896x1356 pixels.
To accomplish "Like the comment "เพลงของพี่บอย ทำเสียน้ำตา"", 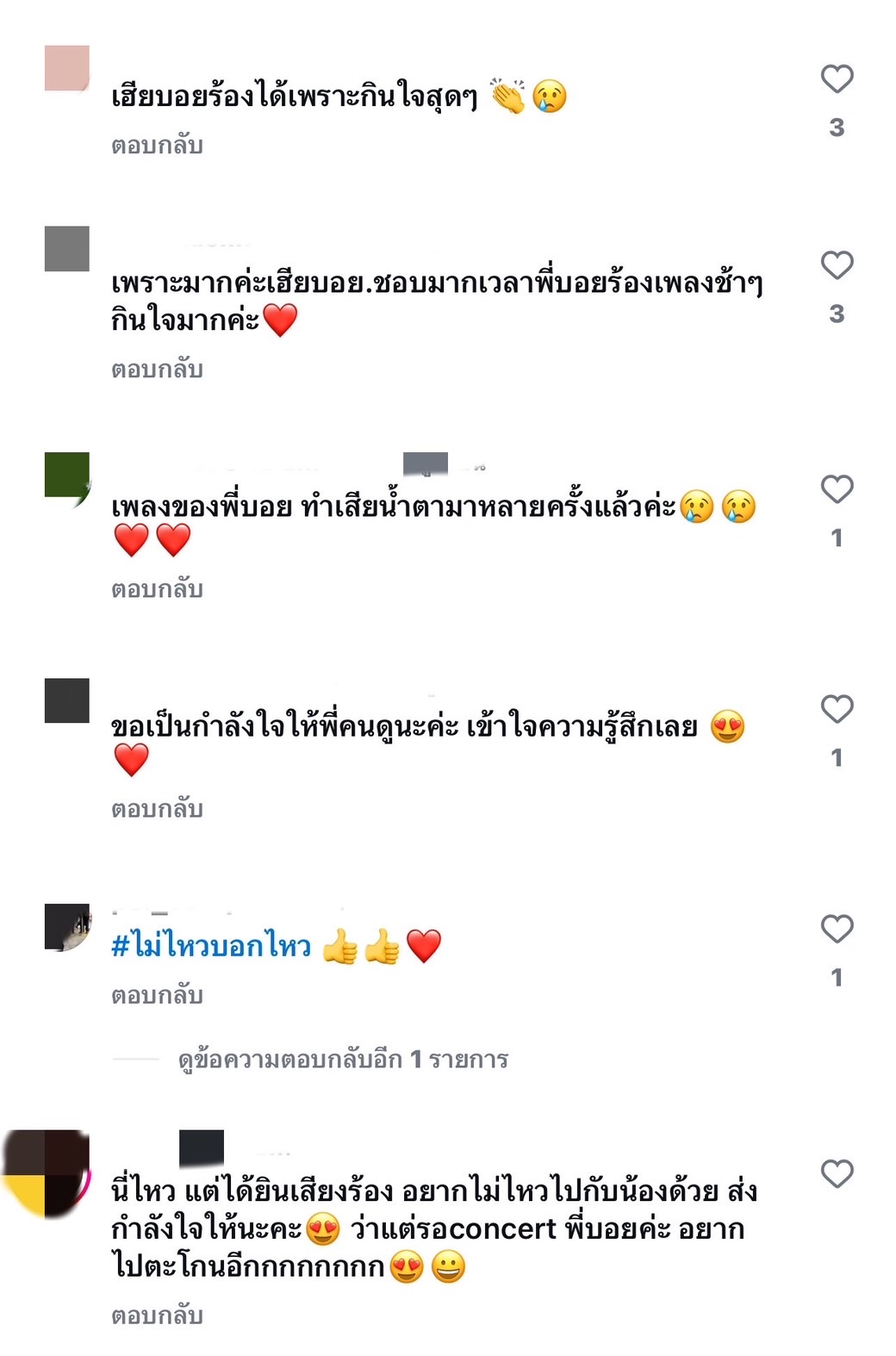I will pyautogui.click(x=836, y=489).
